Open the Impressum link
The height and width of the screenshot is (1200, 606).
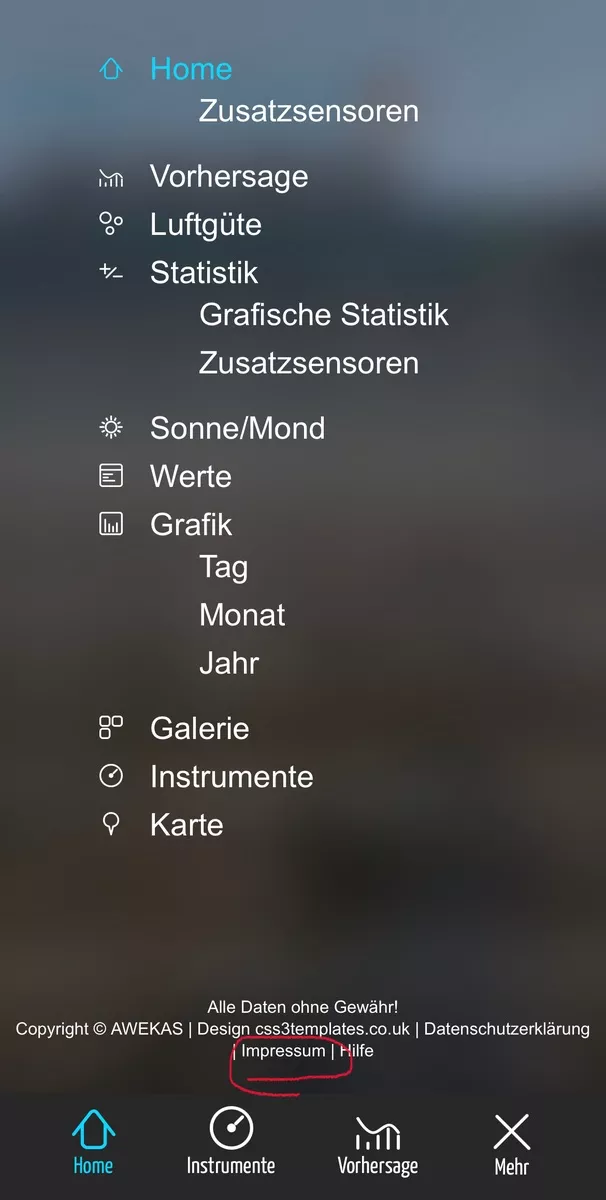283,1051
